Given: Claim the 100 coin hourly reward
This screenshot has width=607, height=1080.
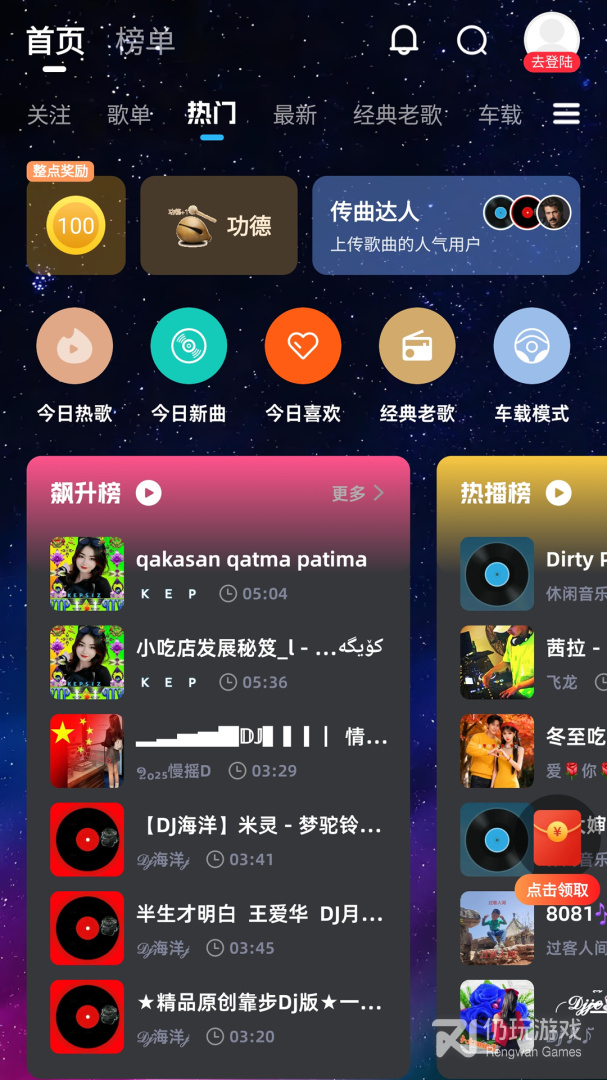Looking at the screenshot, I should coord(76,226).
